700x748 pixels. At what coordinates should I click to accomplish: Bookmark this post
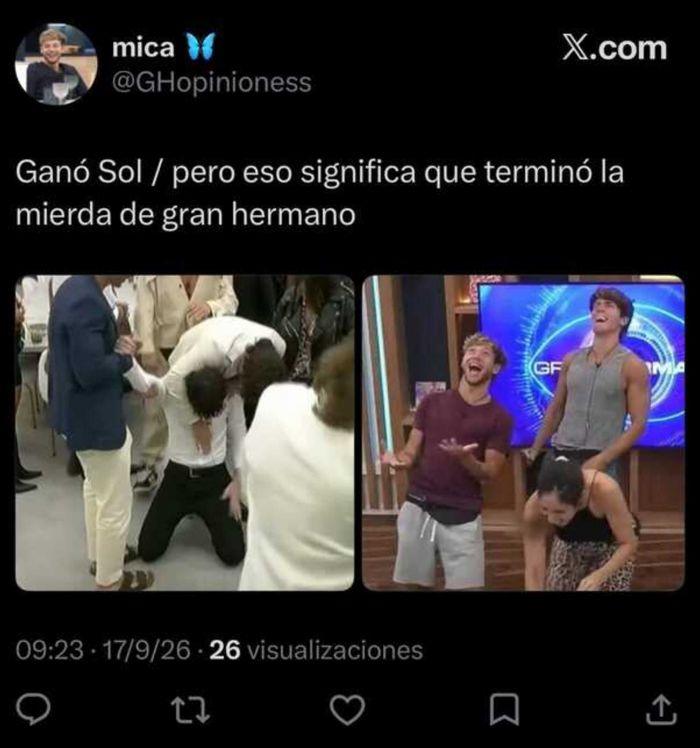pyautogui.click(x=504, y=709)
